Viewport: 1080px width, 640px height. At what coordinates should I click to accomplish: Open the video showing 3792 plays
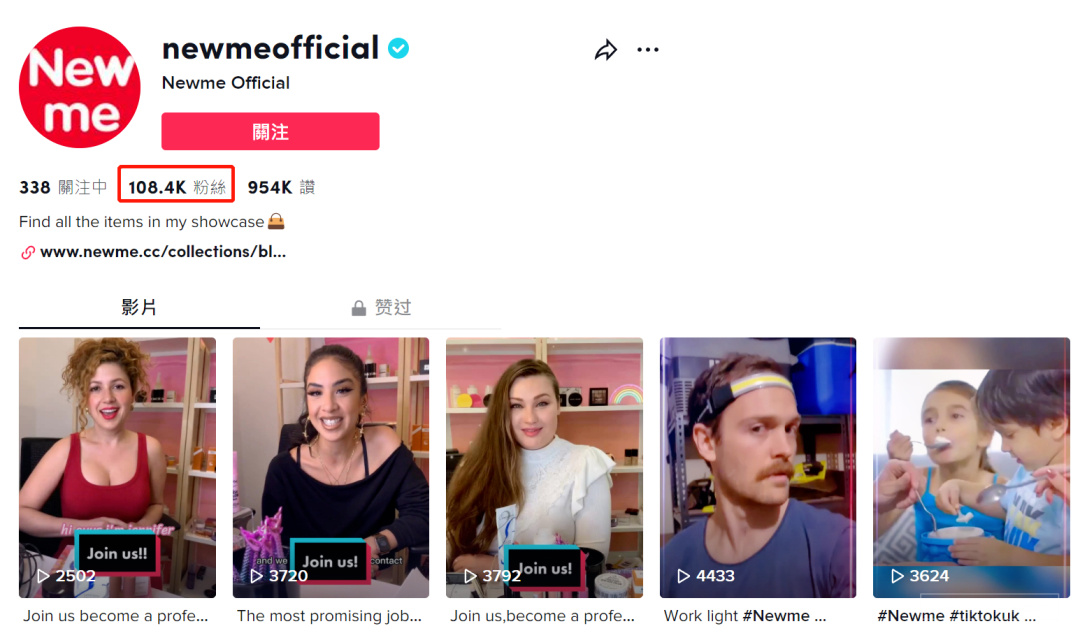544,468
